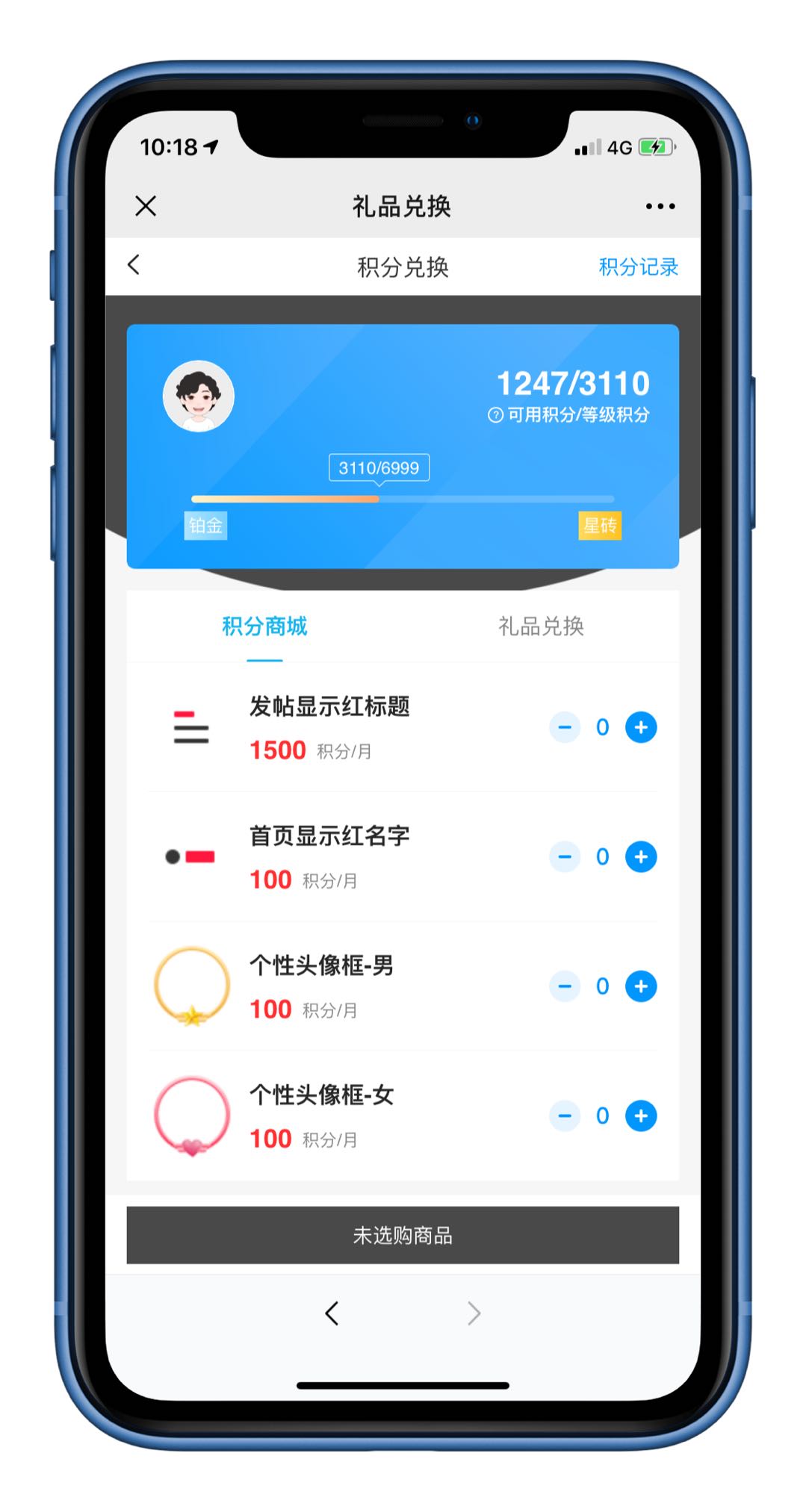The width and height of the screenshot is (806, 1512).
Task: Add one 首页显示红名字
Action: (x=640, y=856)
